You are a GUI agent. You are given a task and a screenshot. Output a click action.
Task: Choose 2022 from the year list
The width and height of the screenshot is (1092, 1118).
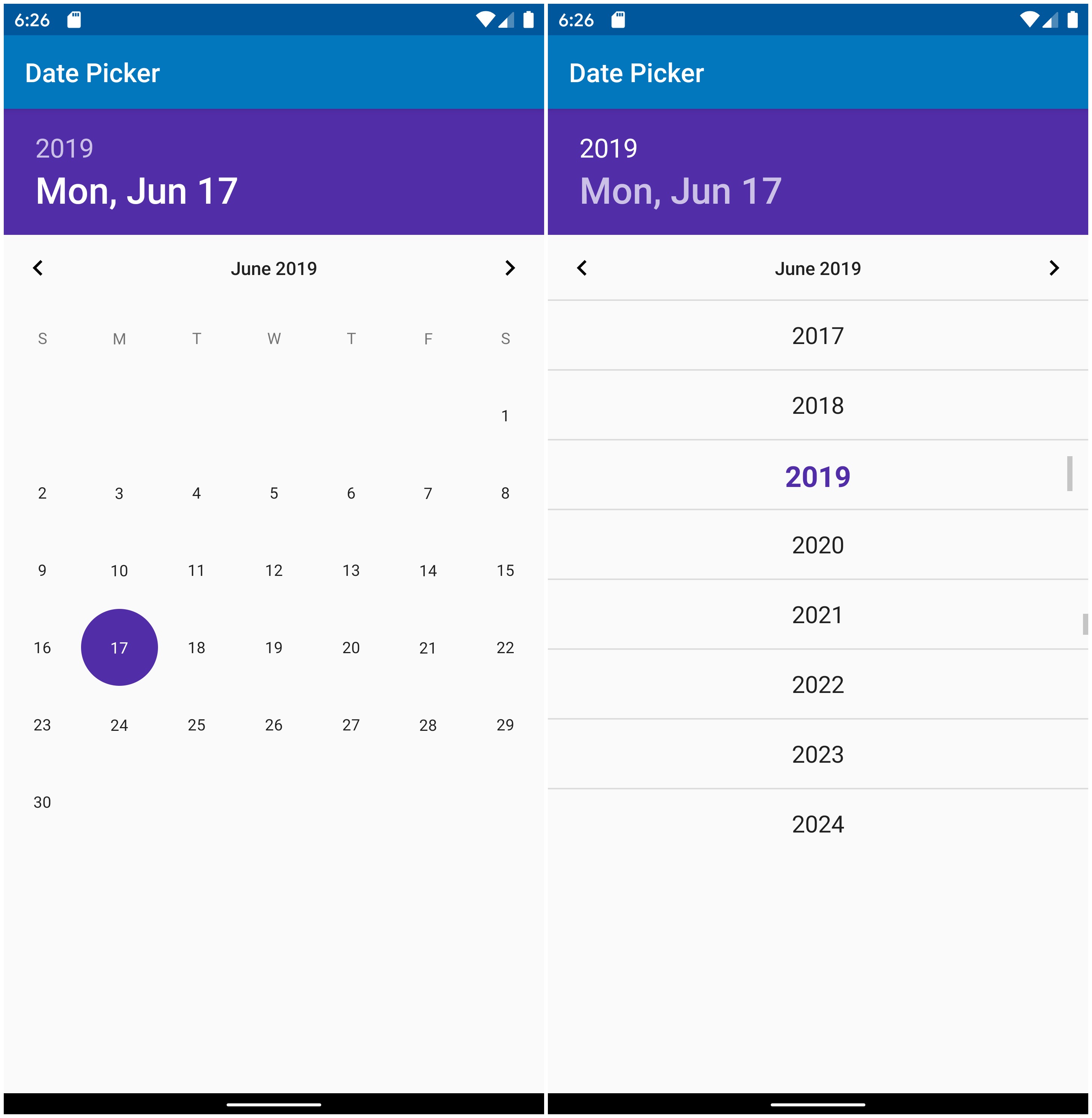[x=817, y=685]
